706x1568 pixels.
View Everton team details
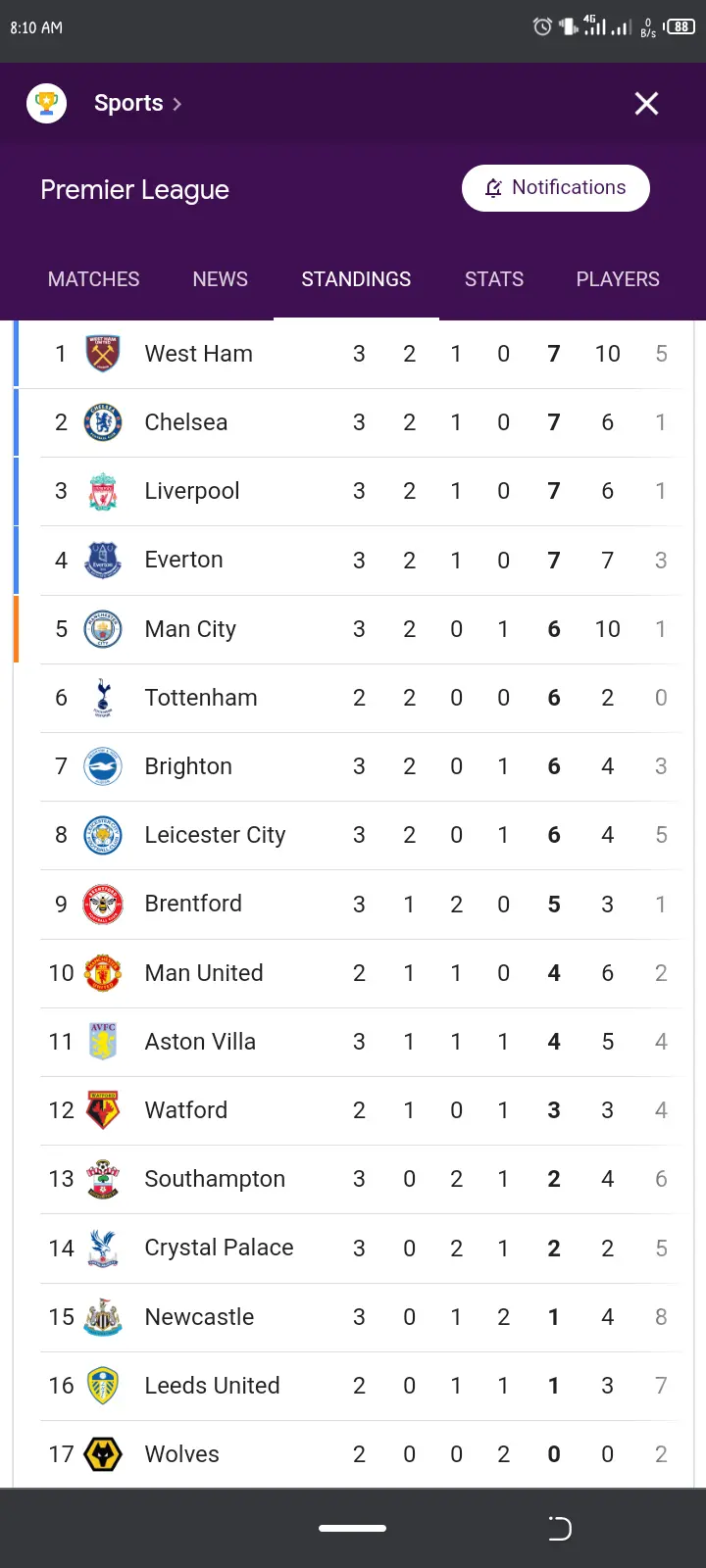184,560
